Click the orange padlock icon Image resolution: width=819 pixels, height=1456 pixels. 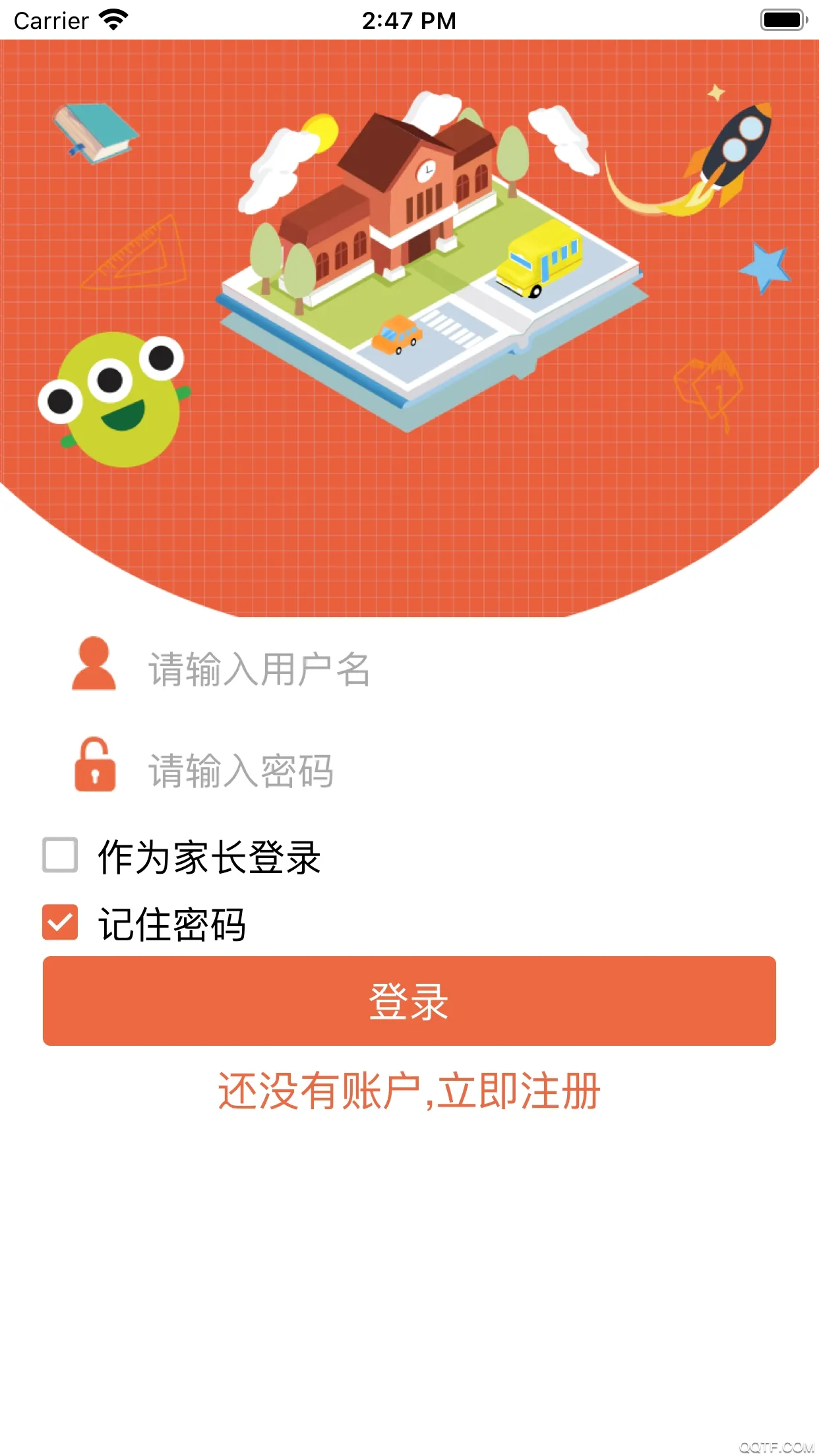pos(94,770)
